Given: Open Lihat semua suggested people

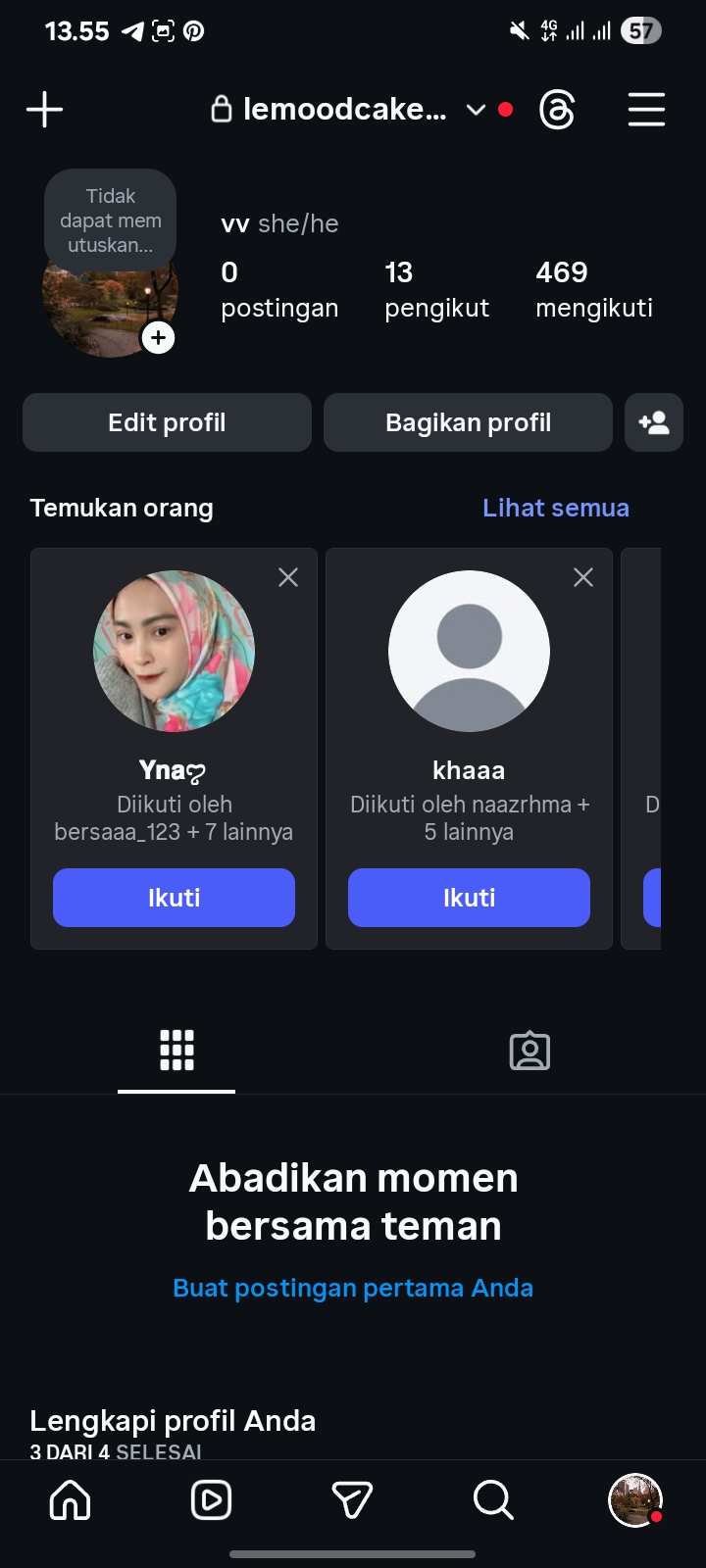Looking at the screenshot, I should coord(555,508).
